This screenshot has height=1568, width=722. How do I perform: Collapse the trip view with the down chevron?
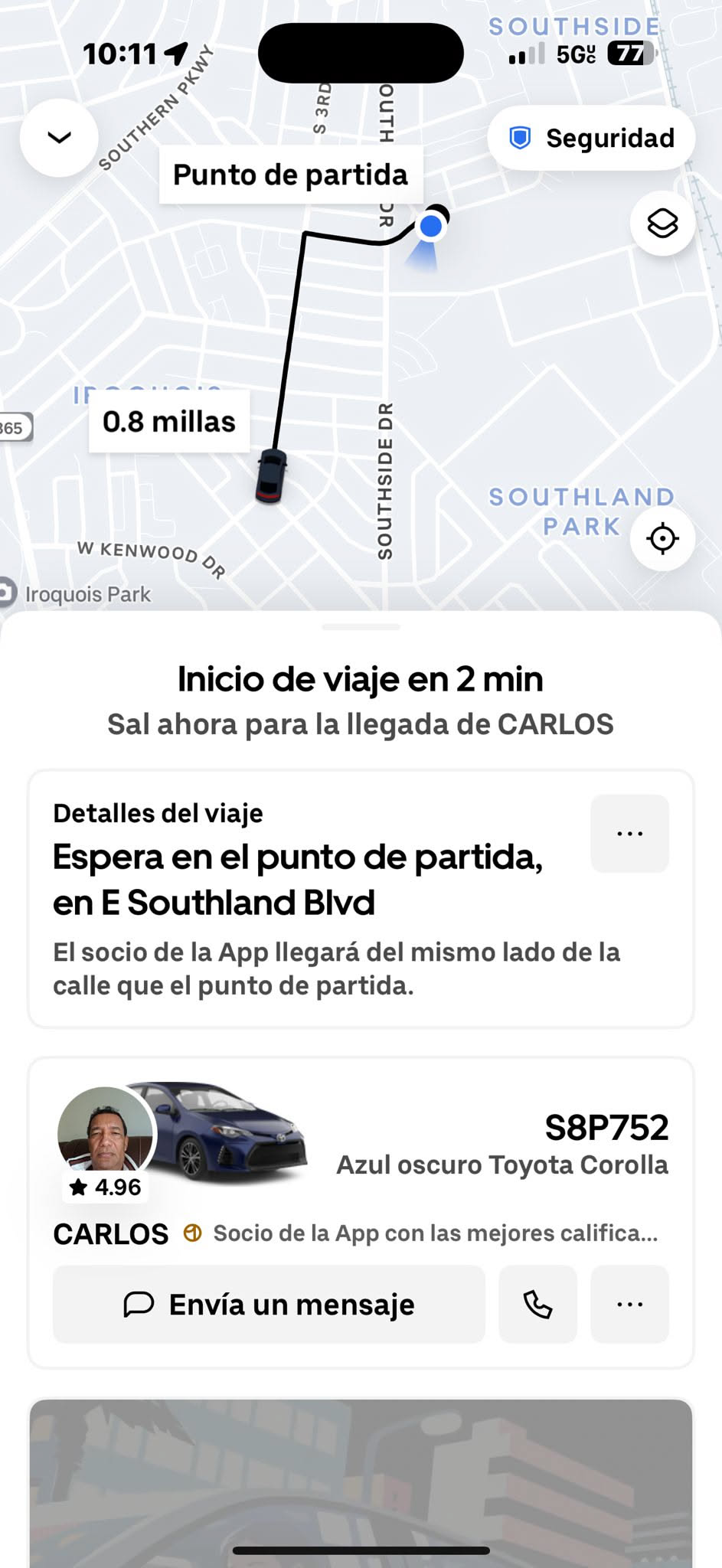[59, 138]
